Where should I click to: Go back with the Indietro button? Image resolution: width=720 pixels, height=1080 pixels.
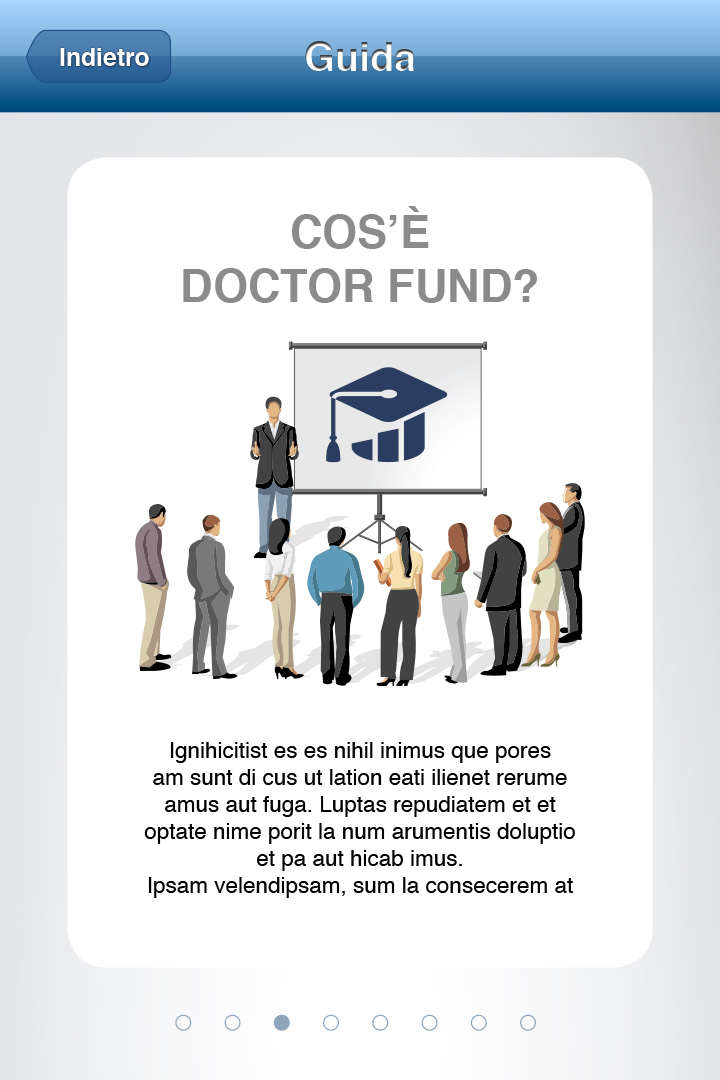pyautogui.click(x=100, y=57)
